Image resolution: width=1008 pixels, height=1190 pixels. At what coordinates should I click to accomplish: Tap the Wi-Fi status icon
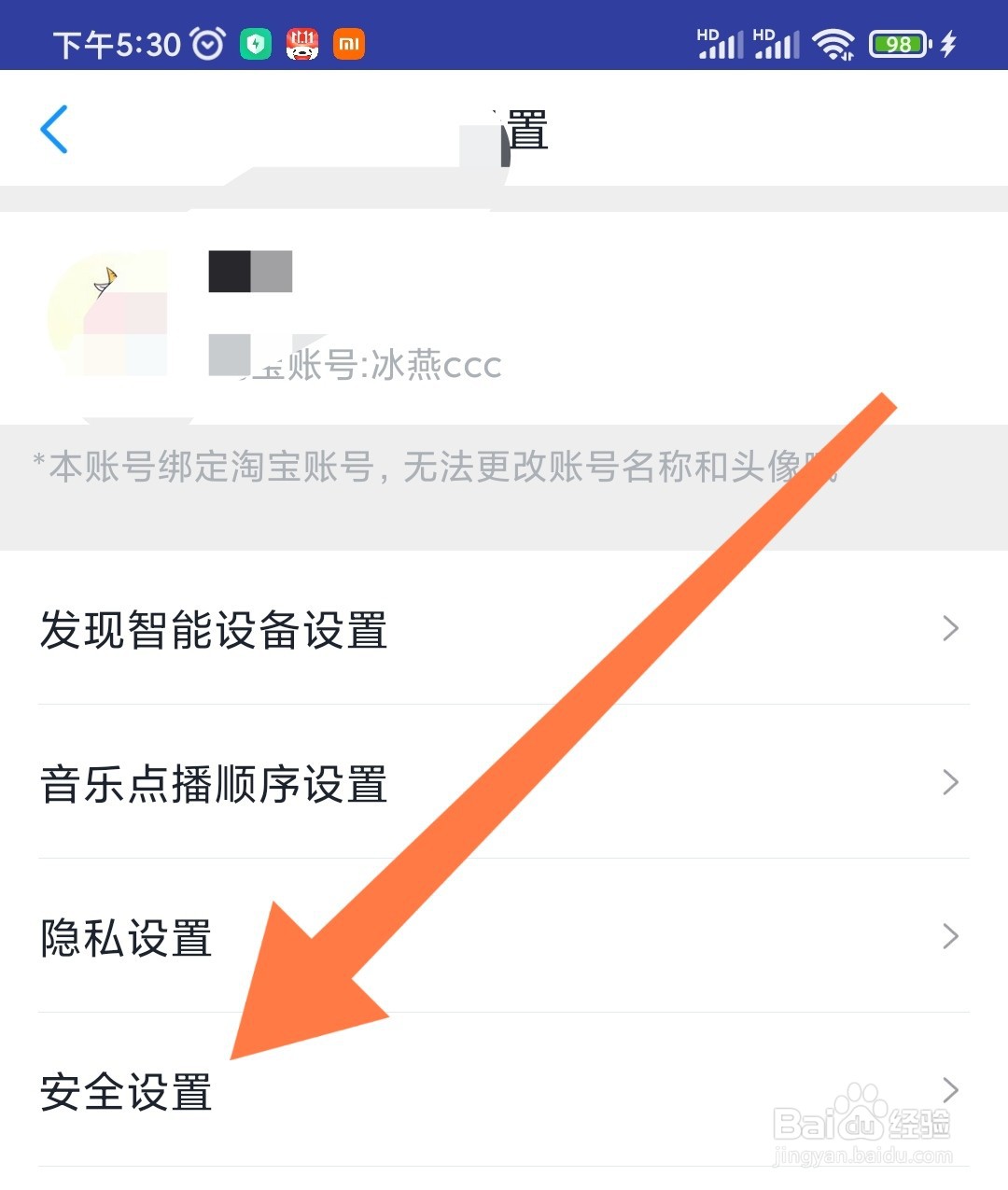pyautogui.click(x=833, y=42)
